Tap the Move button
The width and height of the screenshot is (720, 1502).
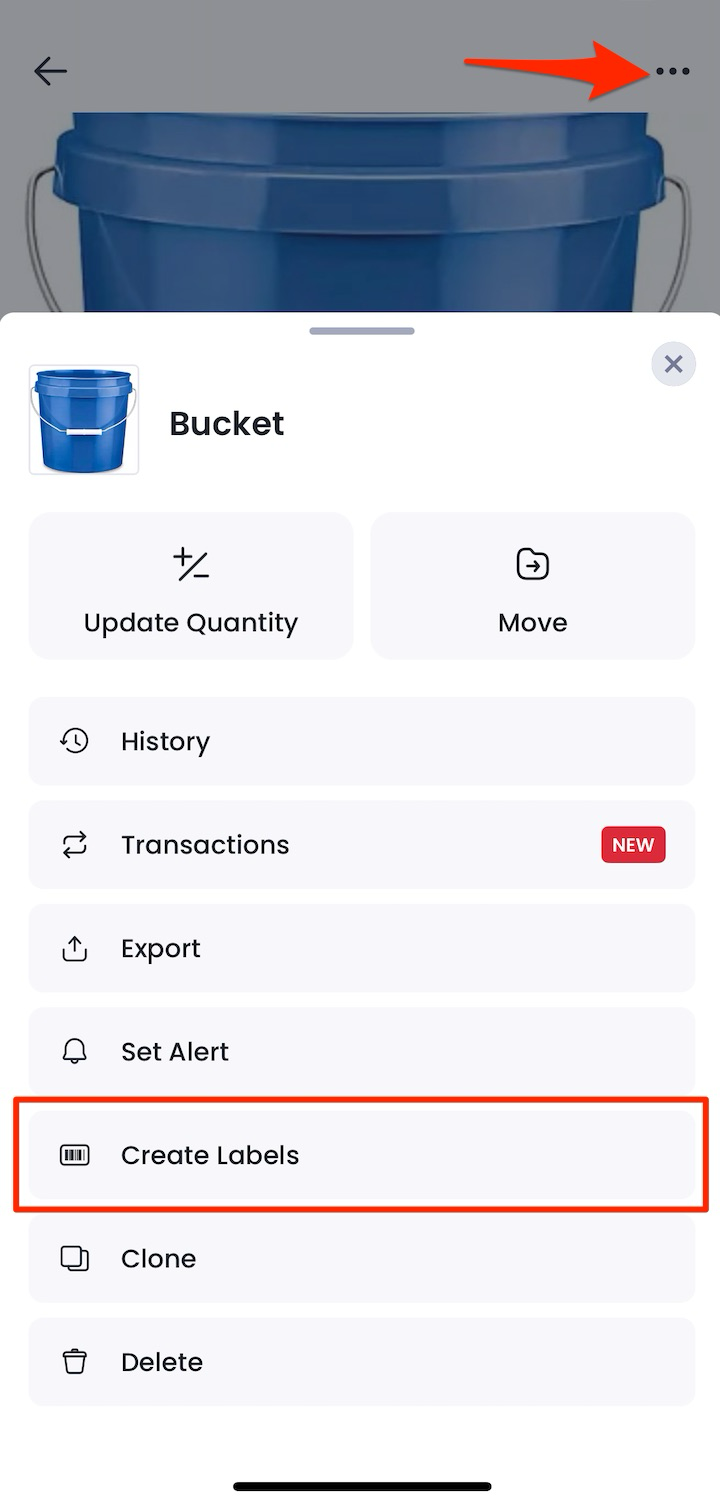[531, 586]
